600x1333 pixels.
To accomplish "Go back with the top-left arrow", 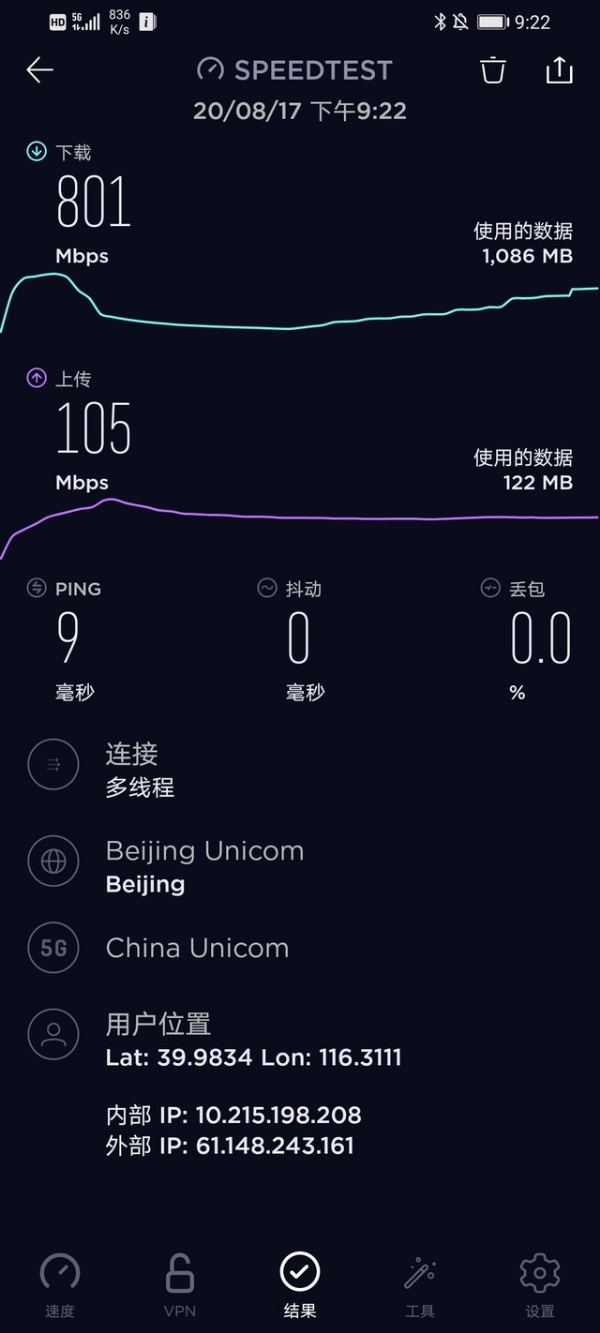I will pyautogui.click(x=40, y=70).
